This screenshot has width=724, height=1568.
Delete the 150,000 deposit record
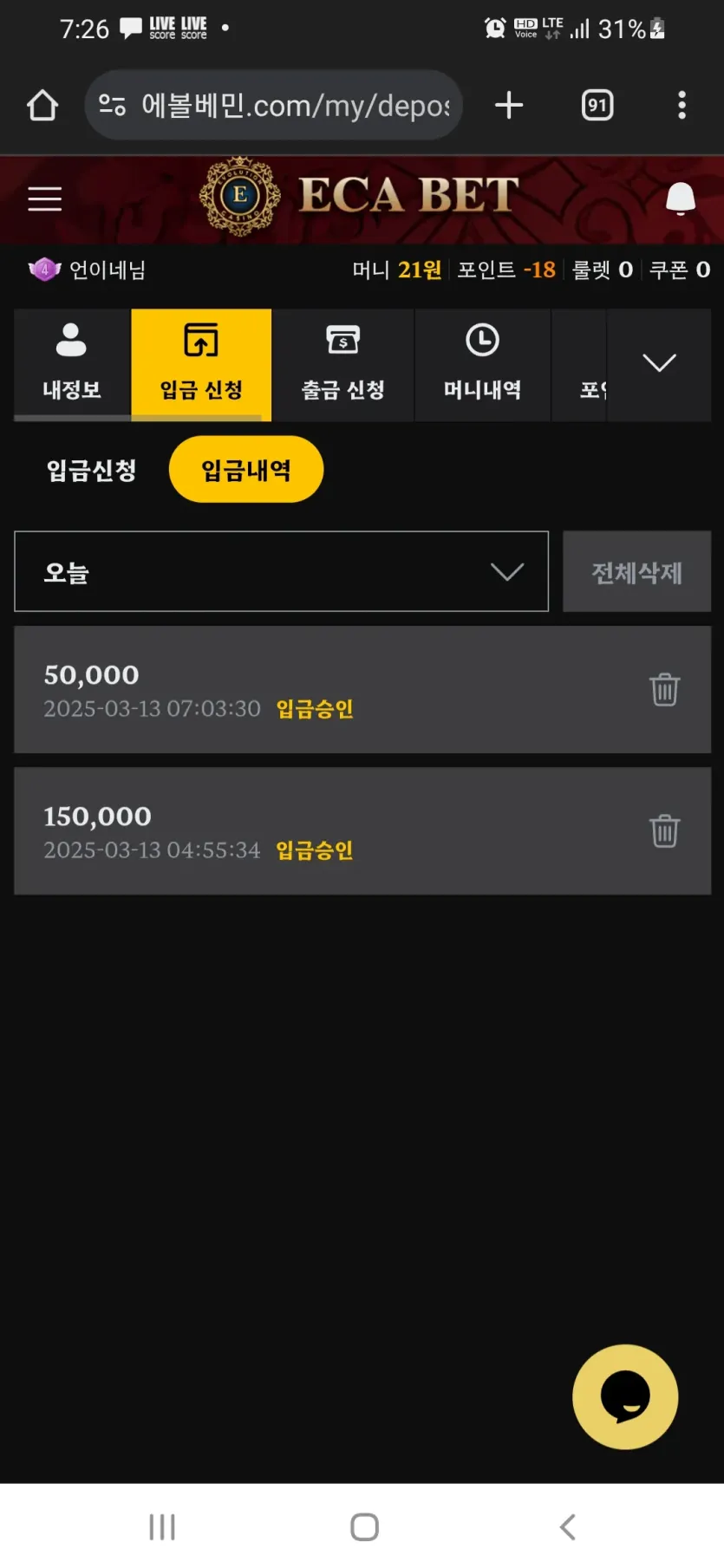tap(665, 831)
